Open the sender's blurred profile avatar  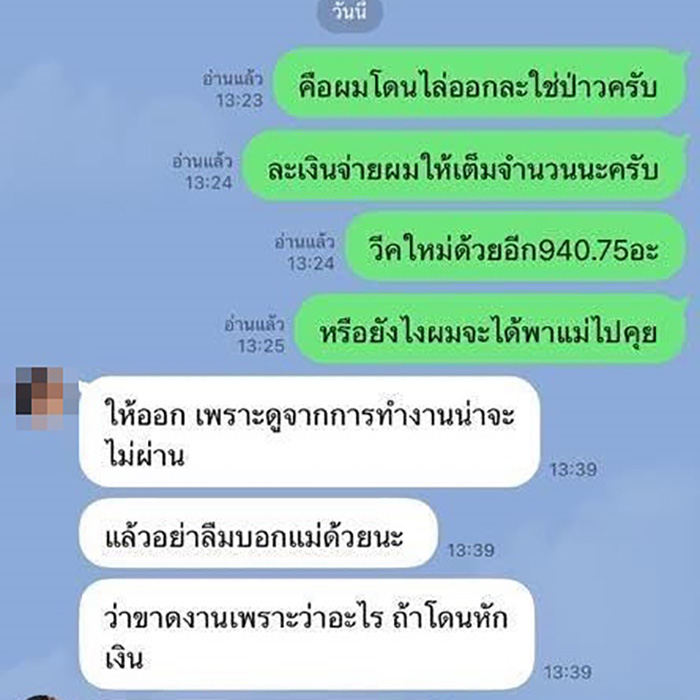point(40,398)
